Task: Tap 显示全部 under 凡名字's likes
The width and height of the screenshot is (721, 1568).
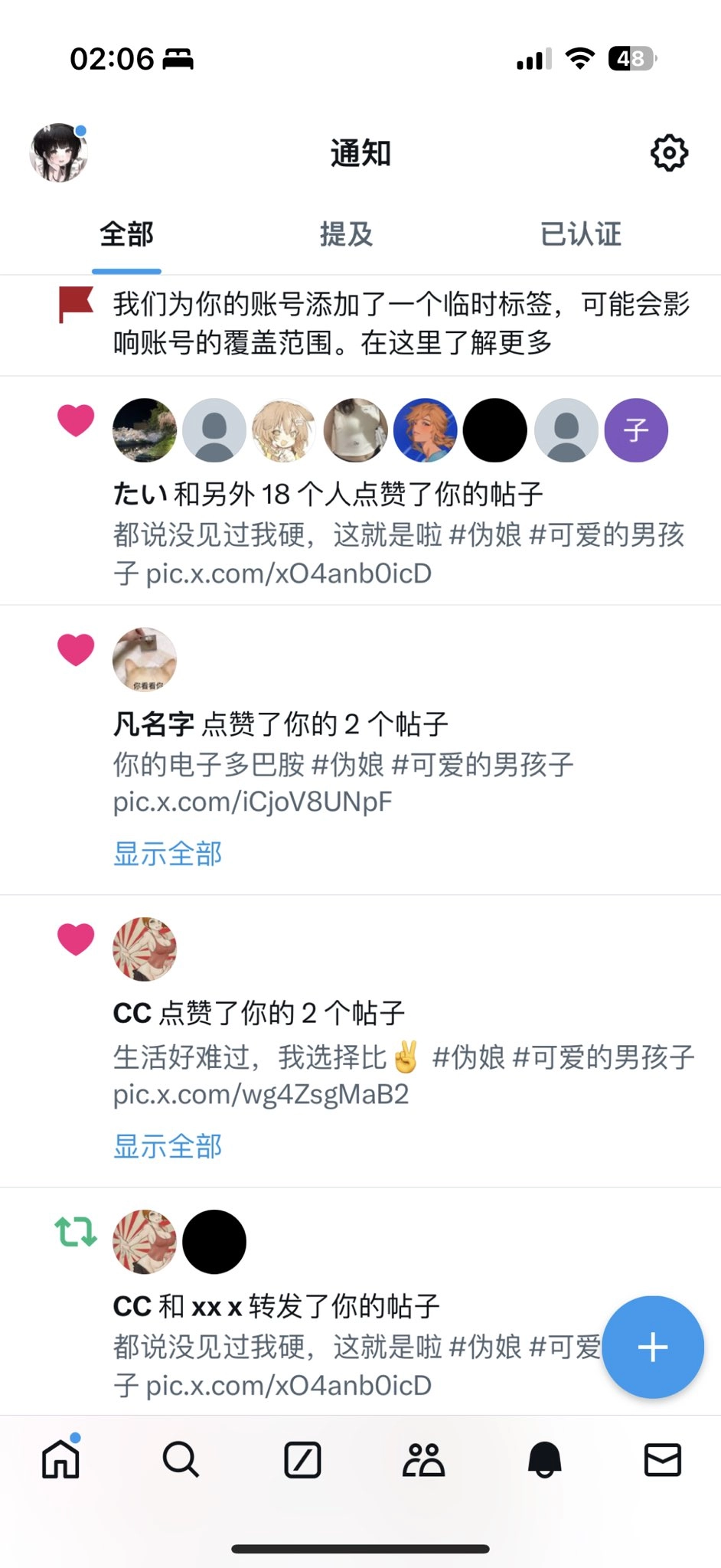Action: [x=168, y=854]
